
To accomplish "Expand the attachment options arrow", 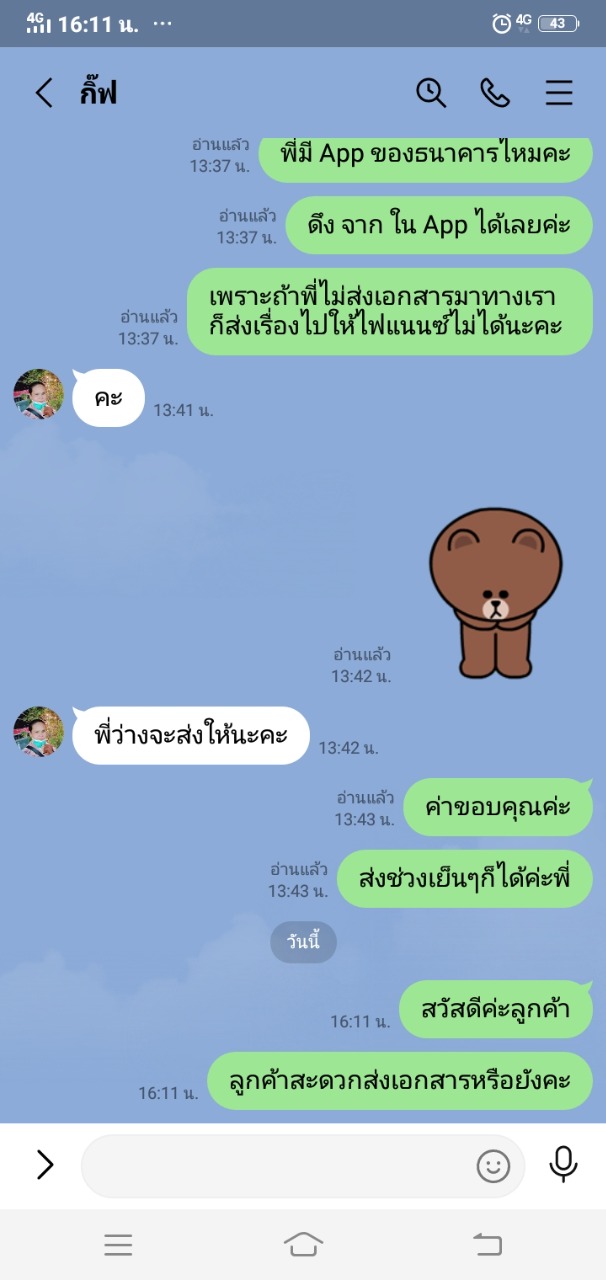I will (x=44, y=1164).
